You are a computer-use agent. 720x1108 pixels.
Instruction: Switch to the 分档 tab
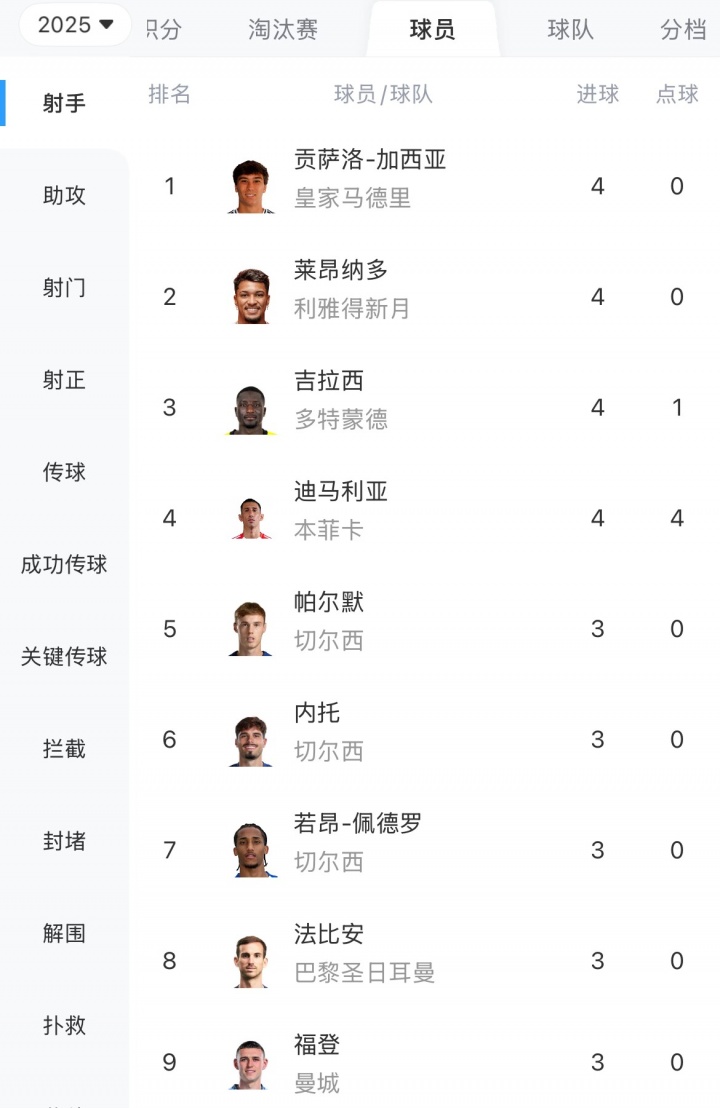(x=683, y=30)
